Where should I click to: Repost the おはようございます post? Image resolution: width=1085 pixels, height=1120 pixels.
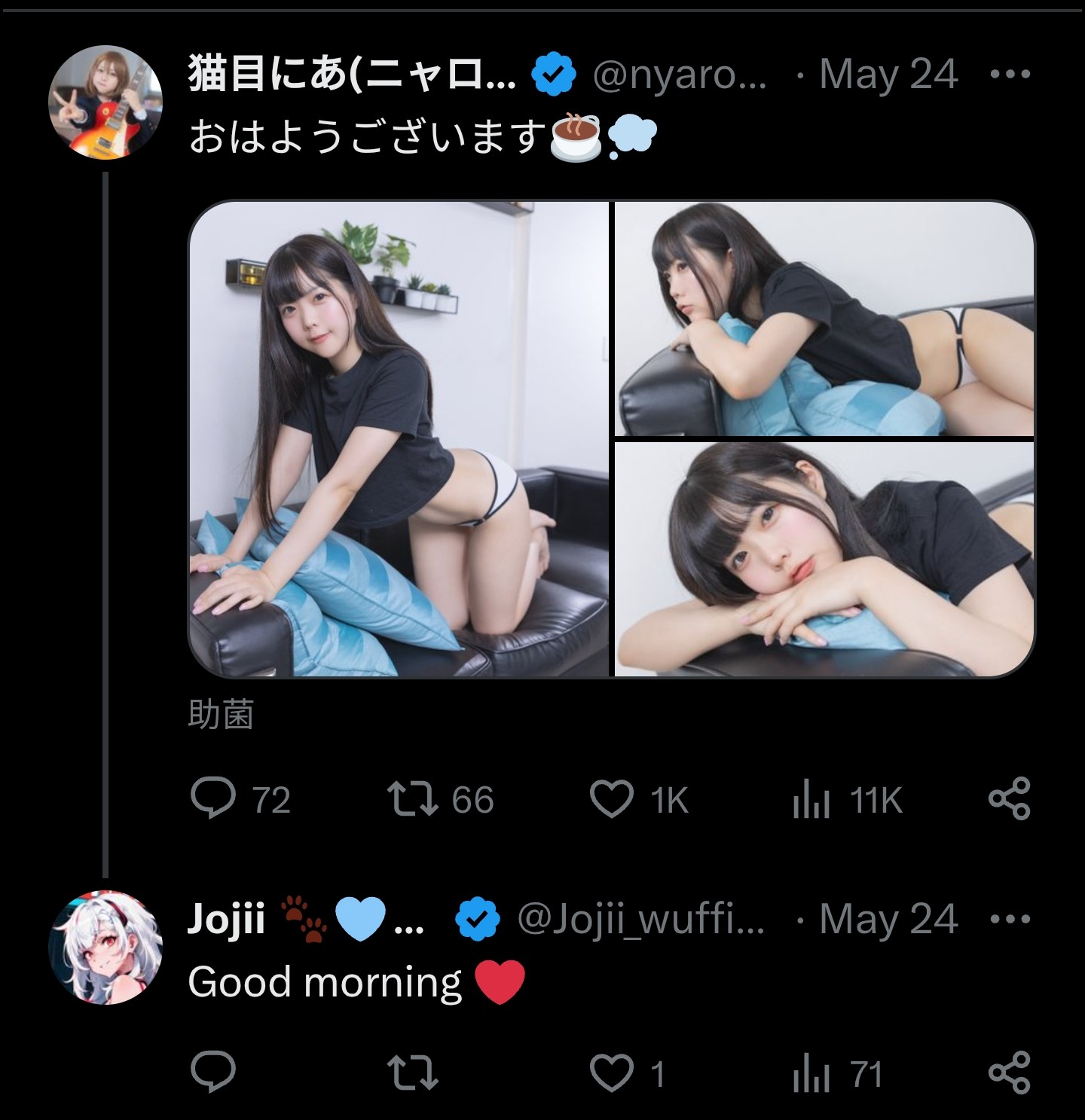pos(412,798)
